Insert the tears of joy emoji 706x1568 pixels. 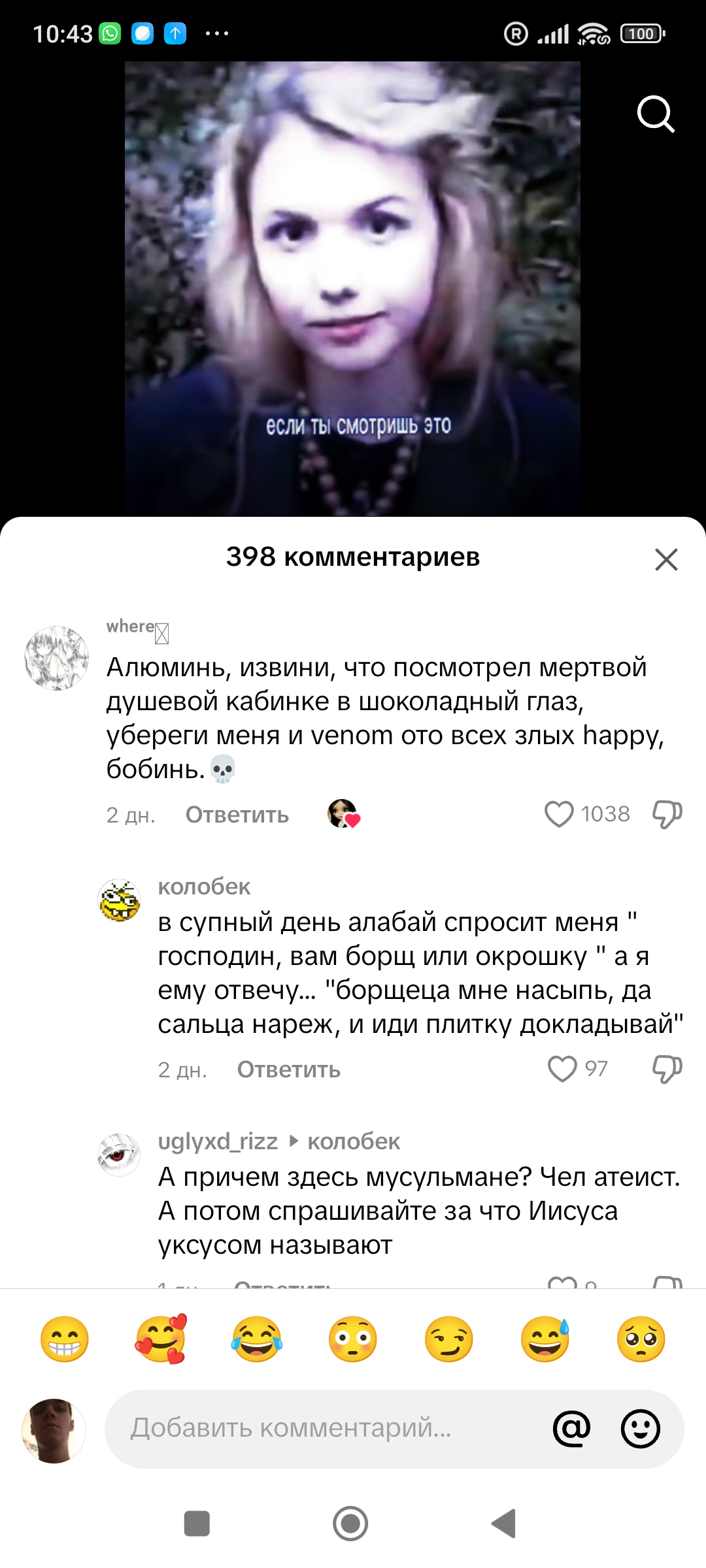tap(257, 1339)
